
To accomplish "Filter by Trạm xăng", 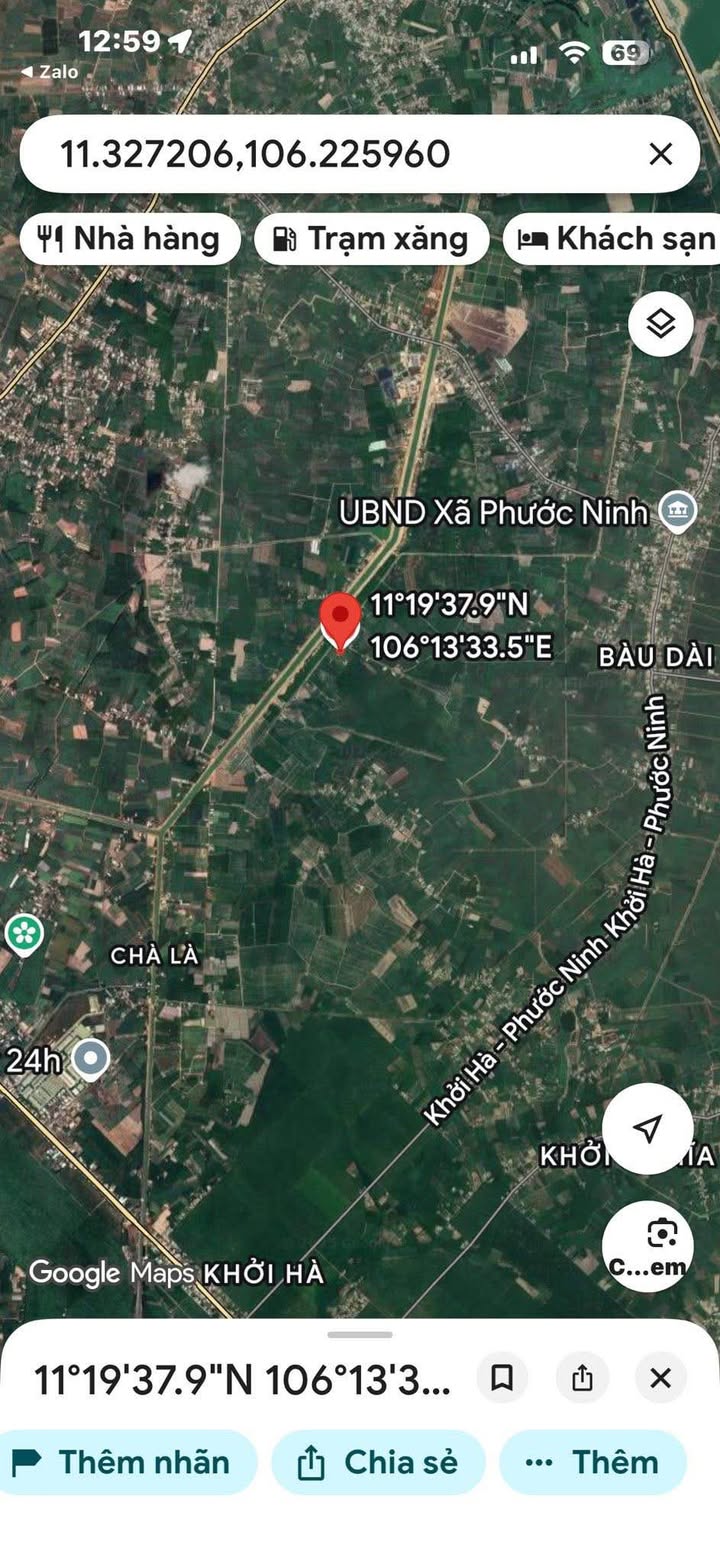I will (x=371, y=239).
